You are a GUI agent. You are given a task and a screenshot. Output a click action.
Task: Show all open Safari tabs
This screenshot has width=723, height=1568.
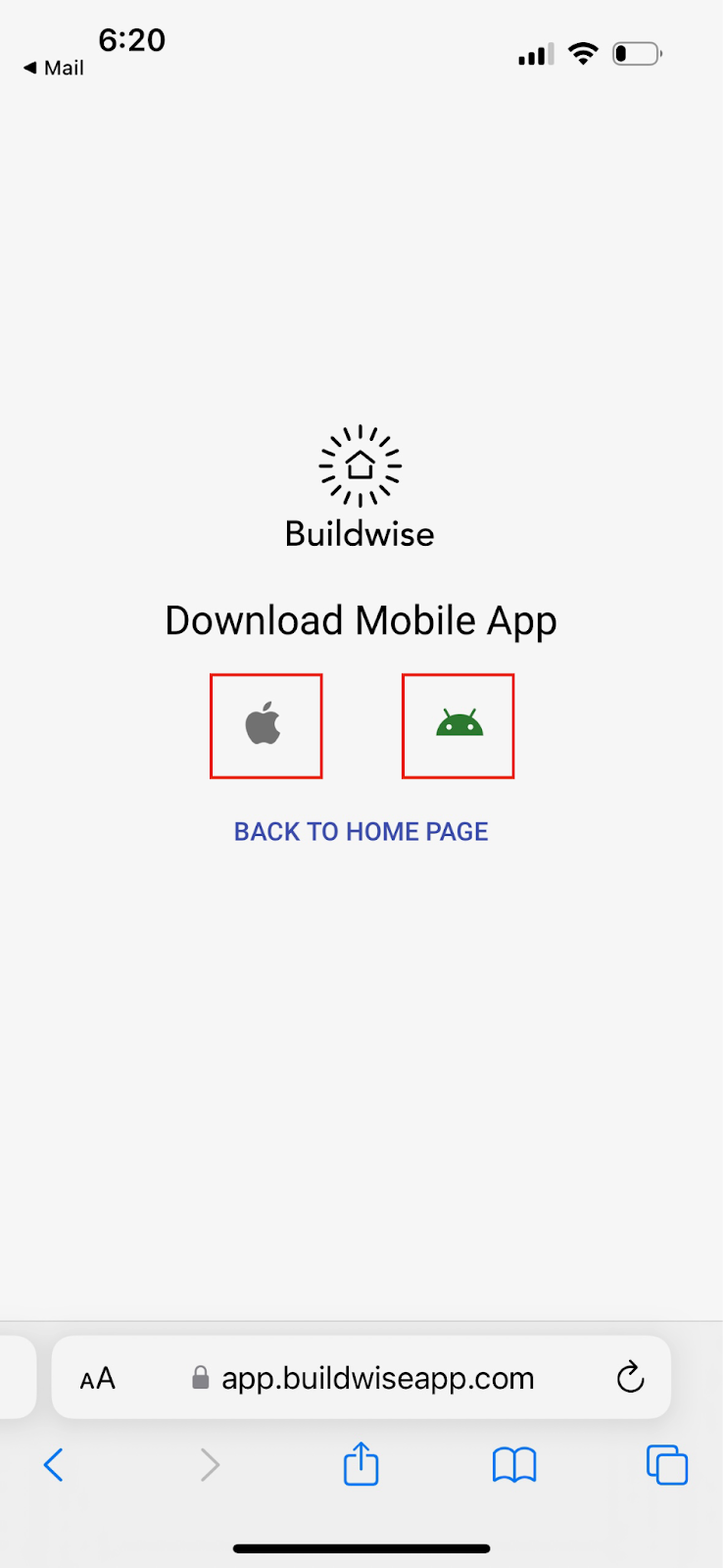667,1465
